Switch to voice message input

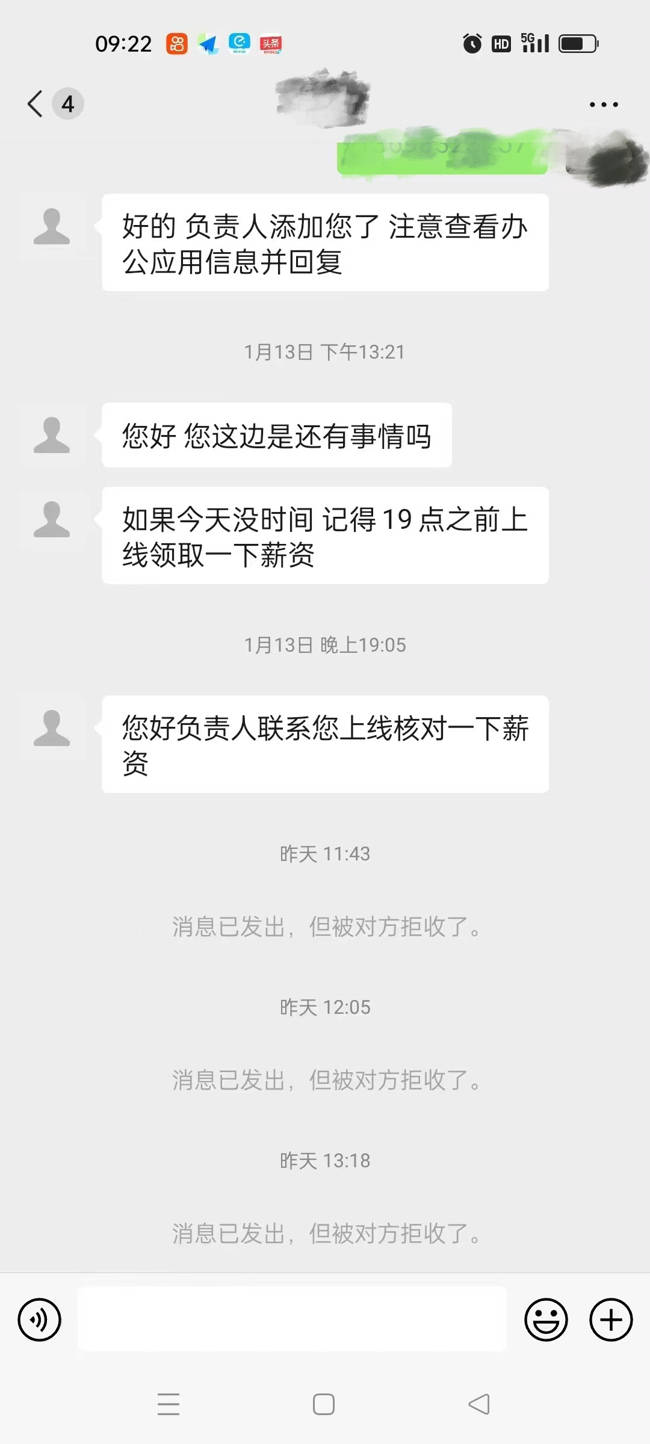40,1319
